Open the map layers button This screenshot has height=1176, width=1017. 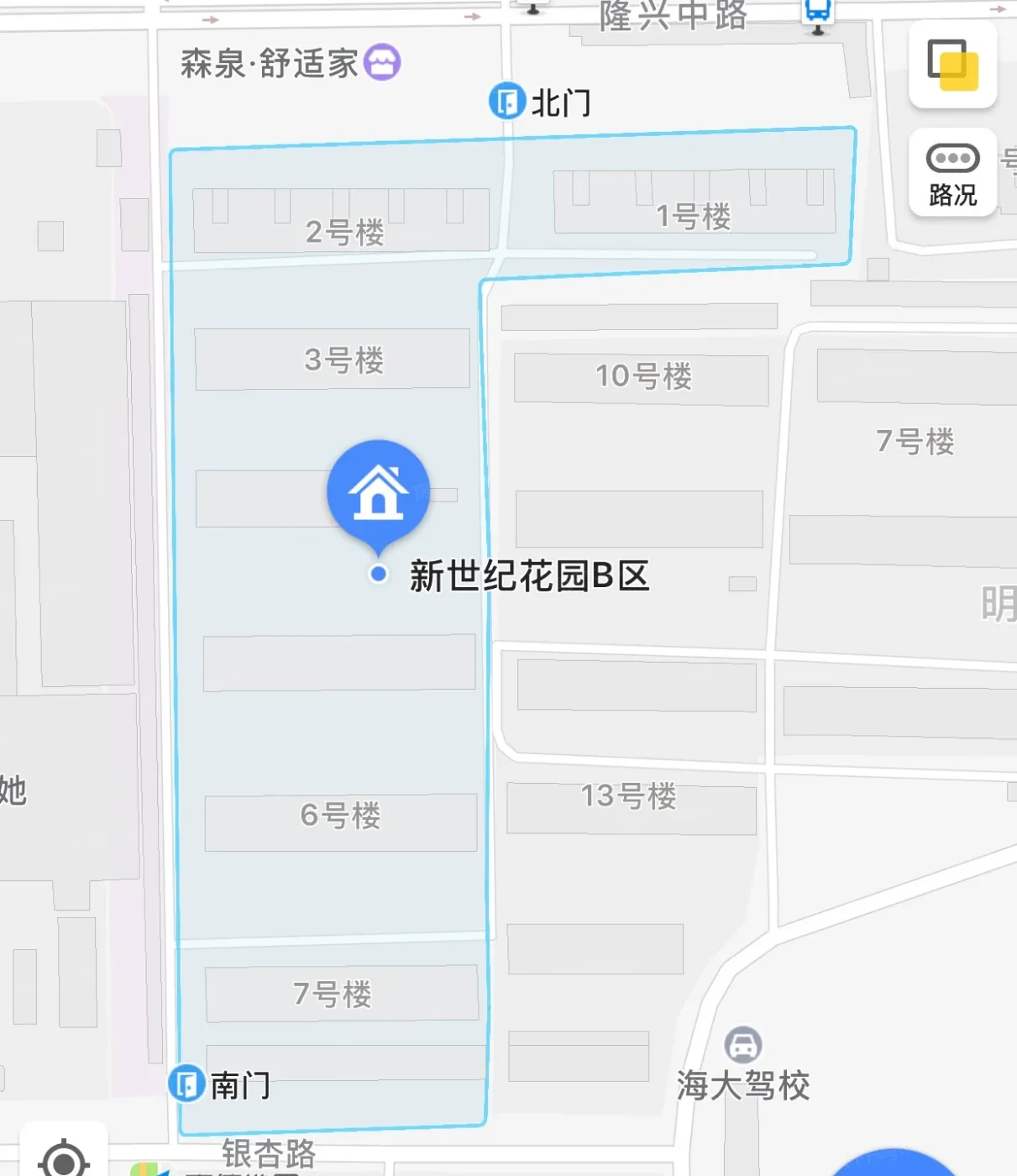[952, 65]
